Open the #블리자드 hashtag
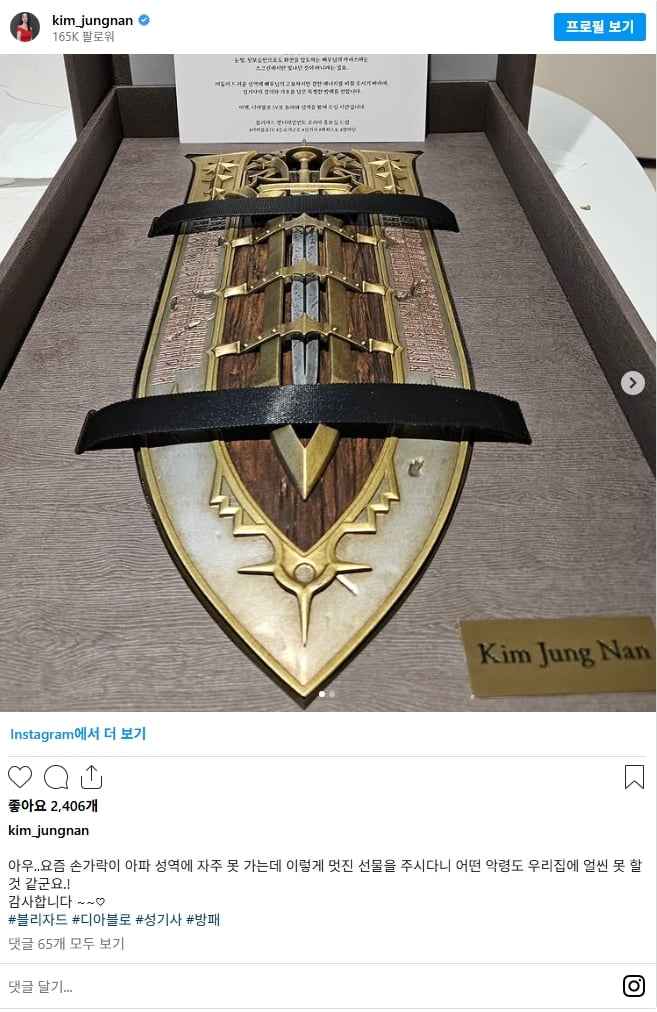Viewport: 657px width, 1012px height. point(37,919)
